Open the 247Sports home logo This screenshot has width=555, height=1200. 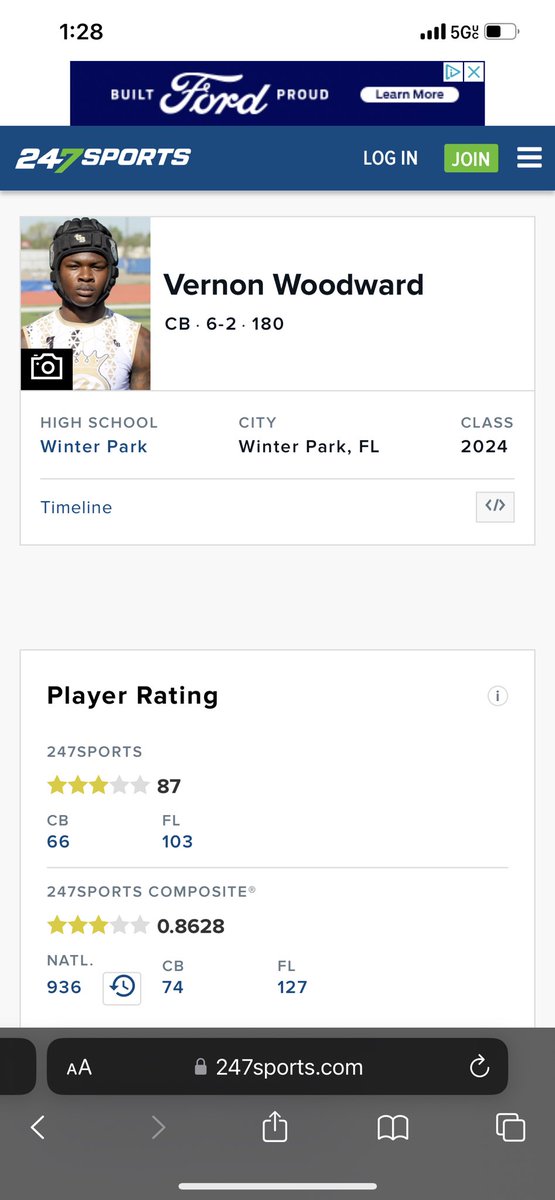coord(103,158)
